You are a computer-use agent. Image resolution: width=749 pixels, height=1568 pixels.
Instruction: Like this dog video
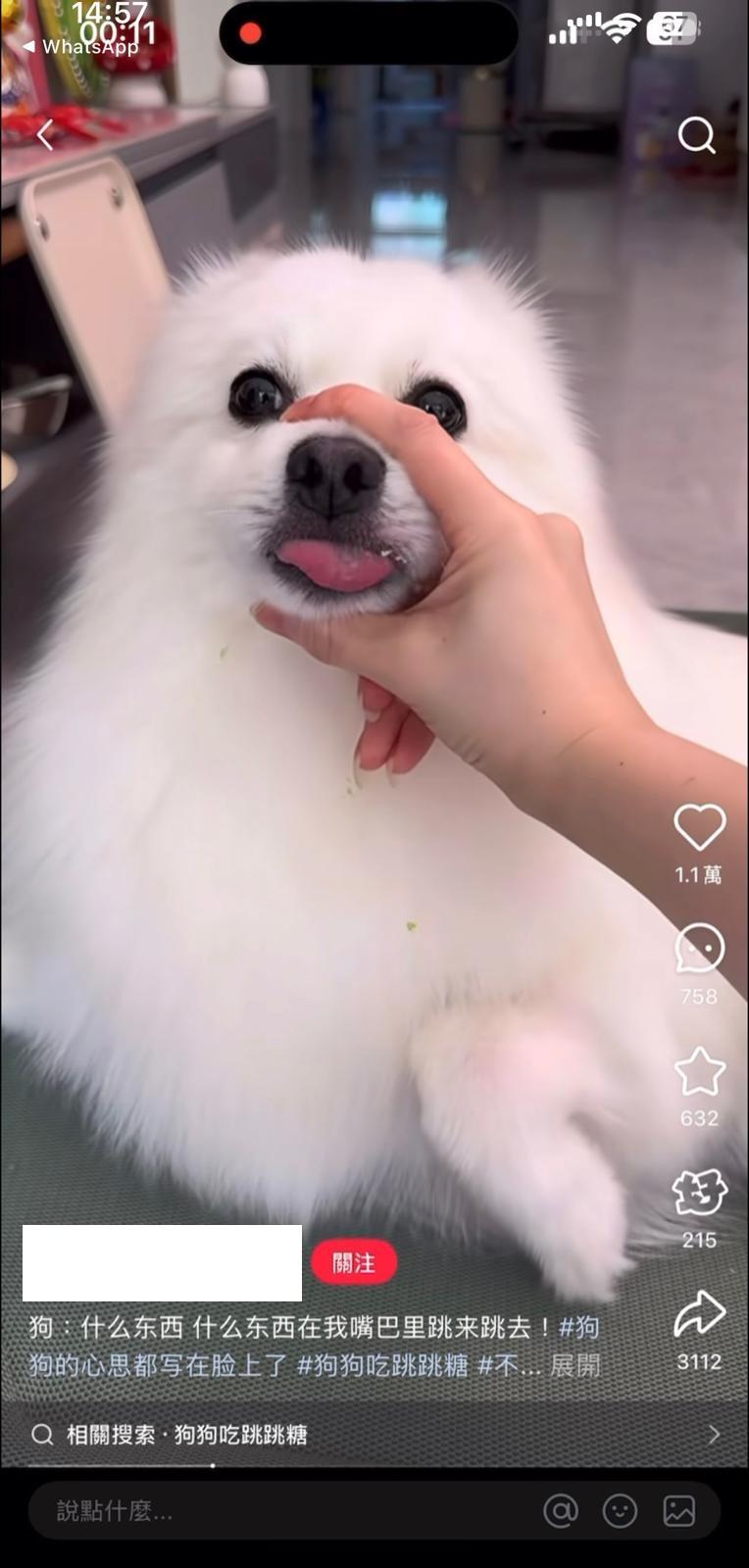click(x=699, y=828)
